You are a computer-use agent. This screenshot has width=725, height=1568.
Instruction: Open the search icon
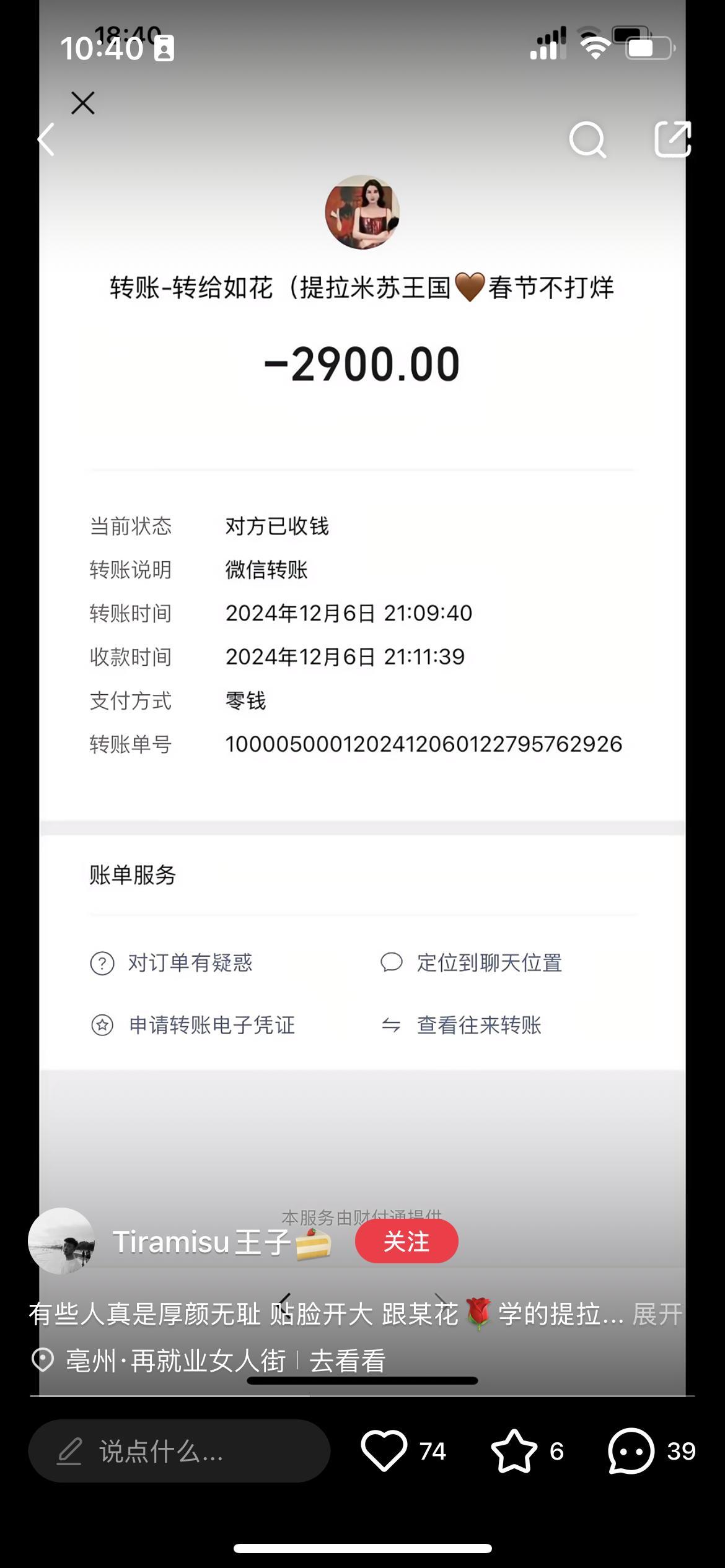coord(587,139)
